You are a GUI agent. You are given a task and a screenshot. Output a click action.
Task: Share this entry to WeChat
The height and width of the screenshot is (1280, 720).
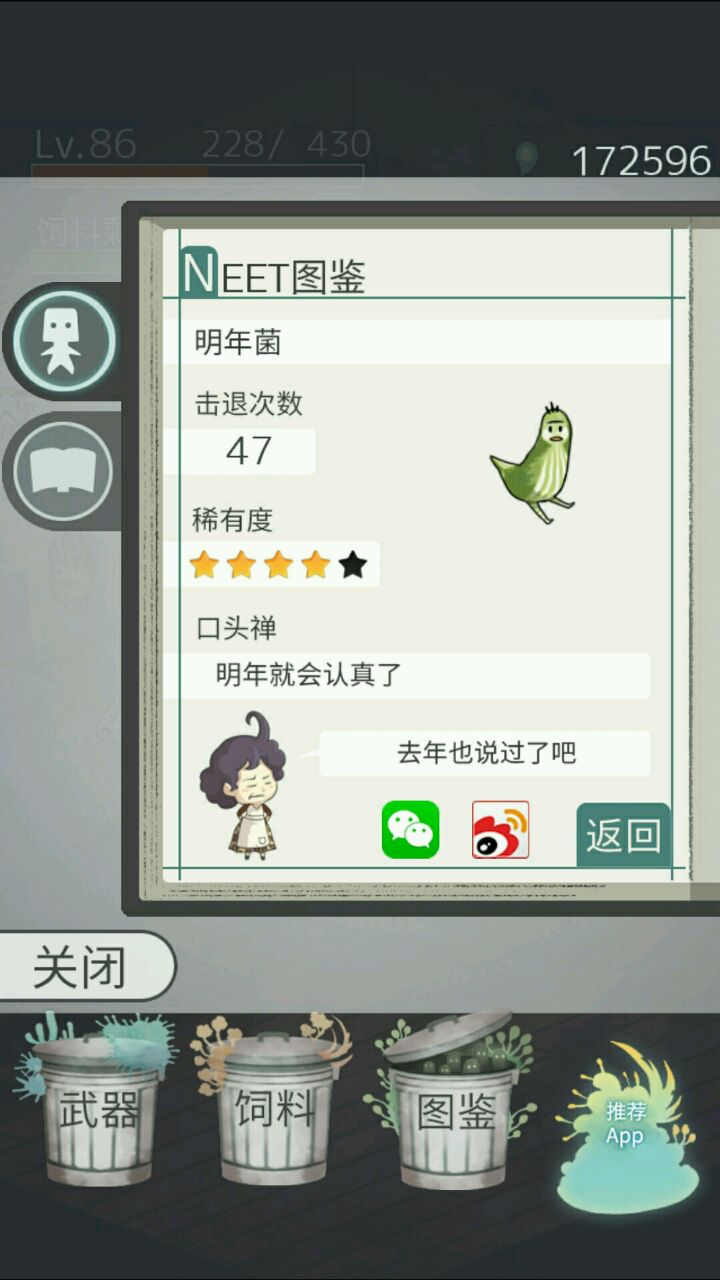click(x=410, y=829)
